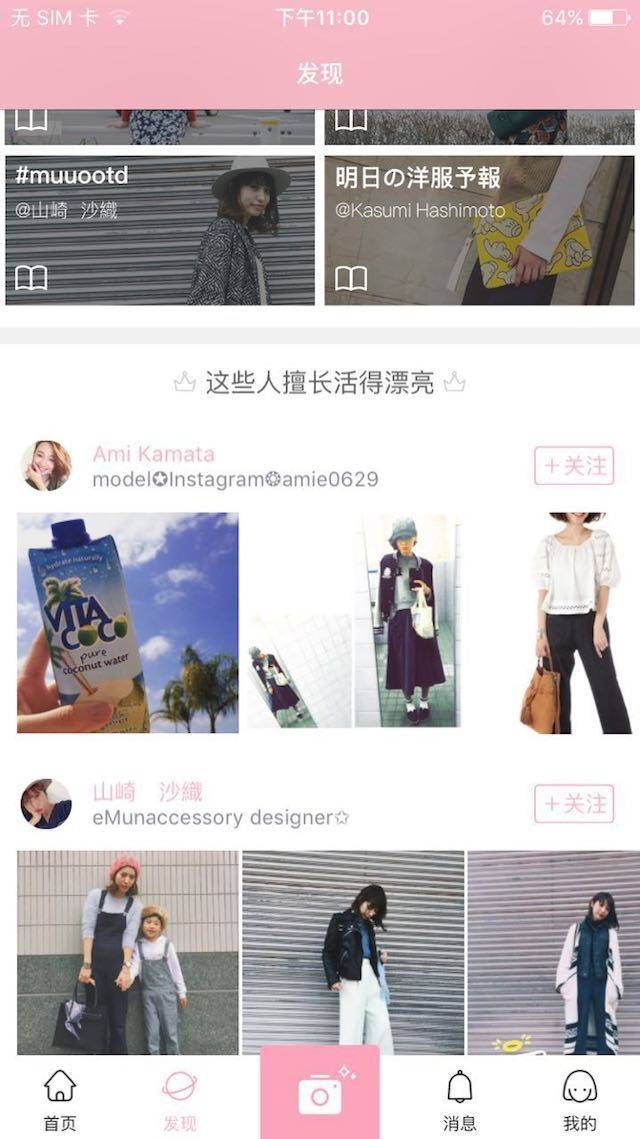Select the 发现 discover tab
The height and width of the screenshot is (1139, 640).
coord(180,1099)
